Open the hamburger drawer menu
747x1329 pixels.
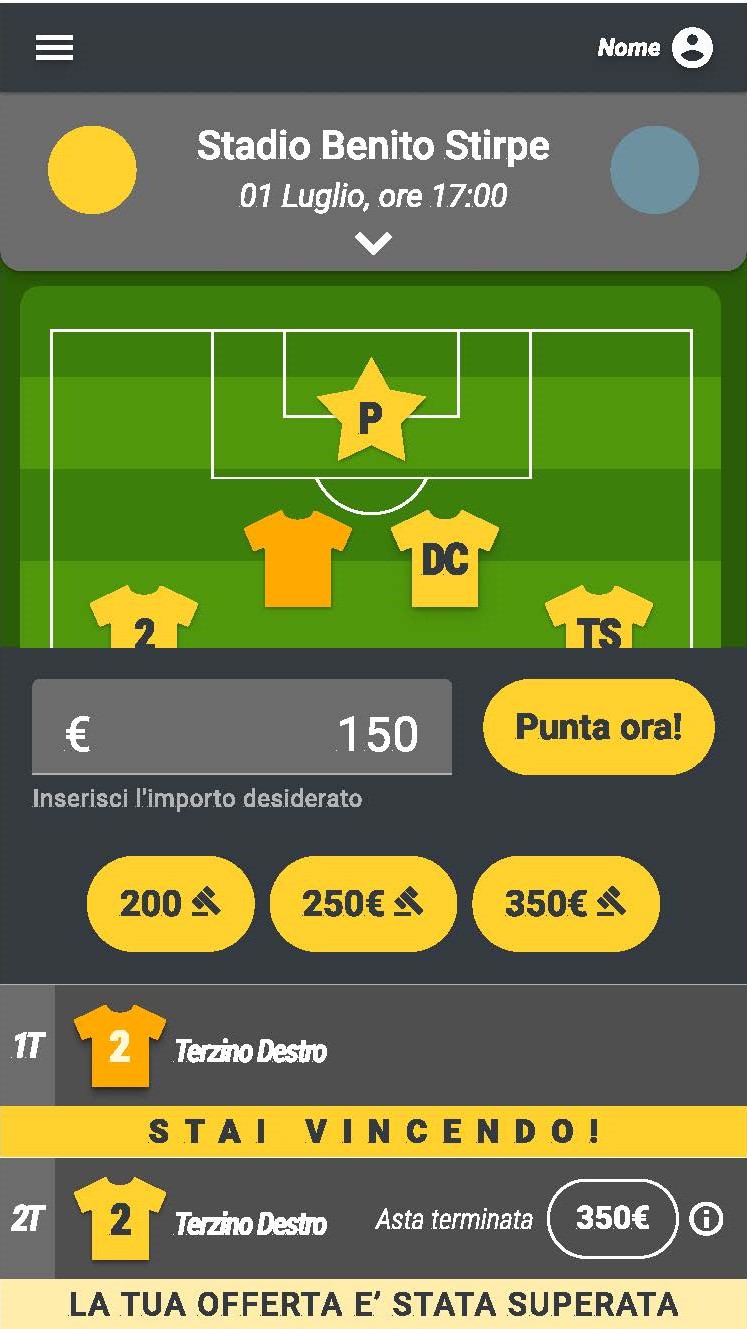coord(54,47)
